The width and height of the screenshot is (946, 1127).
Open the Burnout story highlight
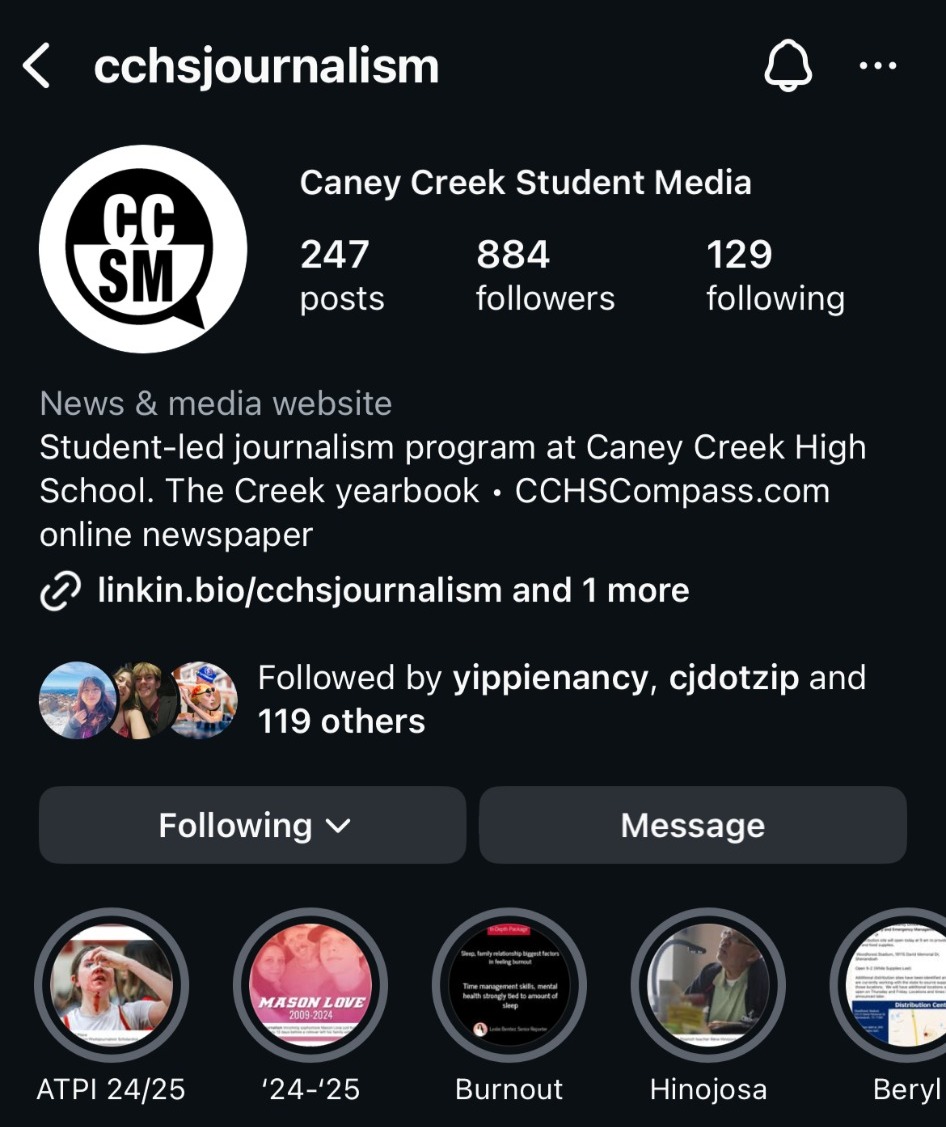tap(509, 985)
